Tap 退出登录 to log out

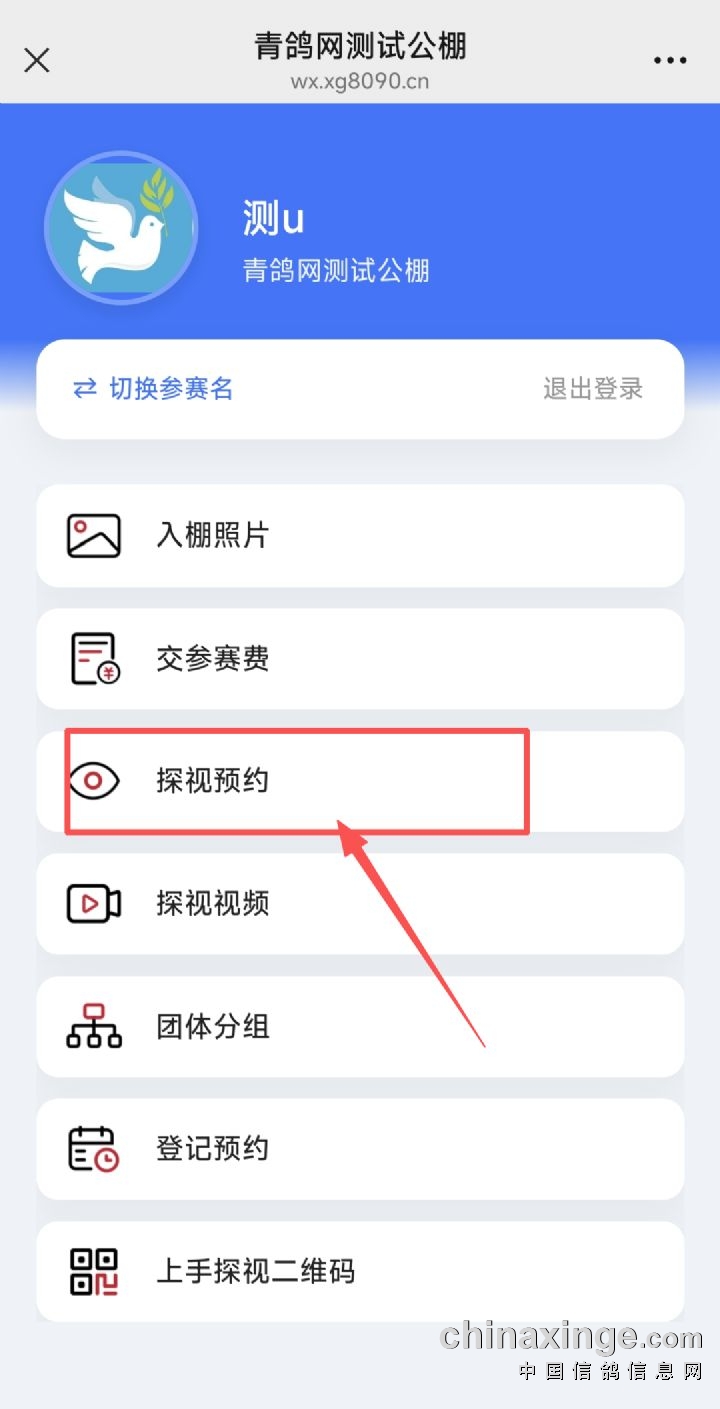click(593, 388)
